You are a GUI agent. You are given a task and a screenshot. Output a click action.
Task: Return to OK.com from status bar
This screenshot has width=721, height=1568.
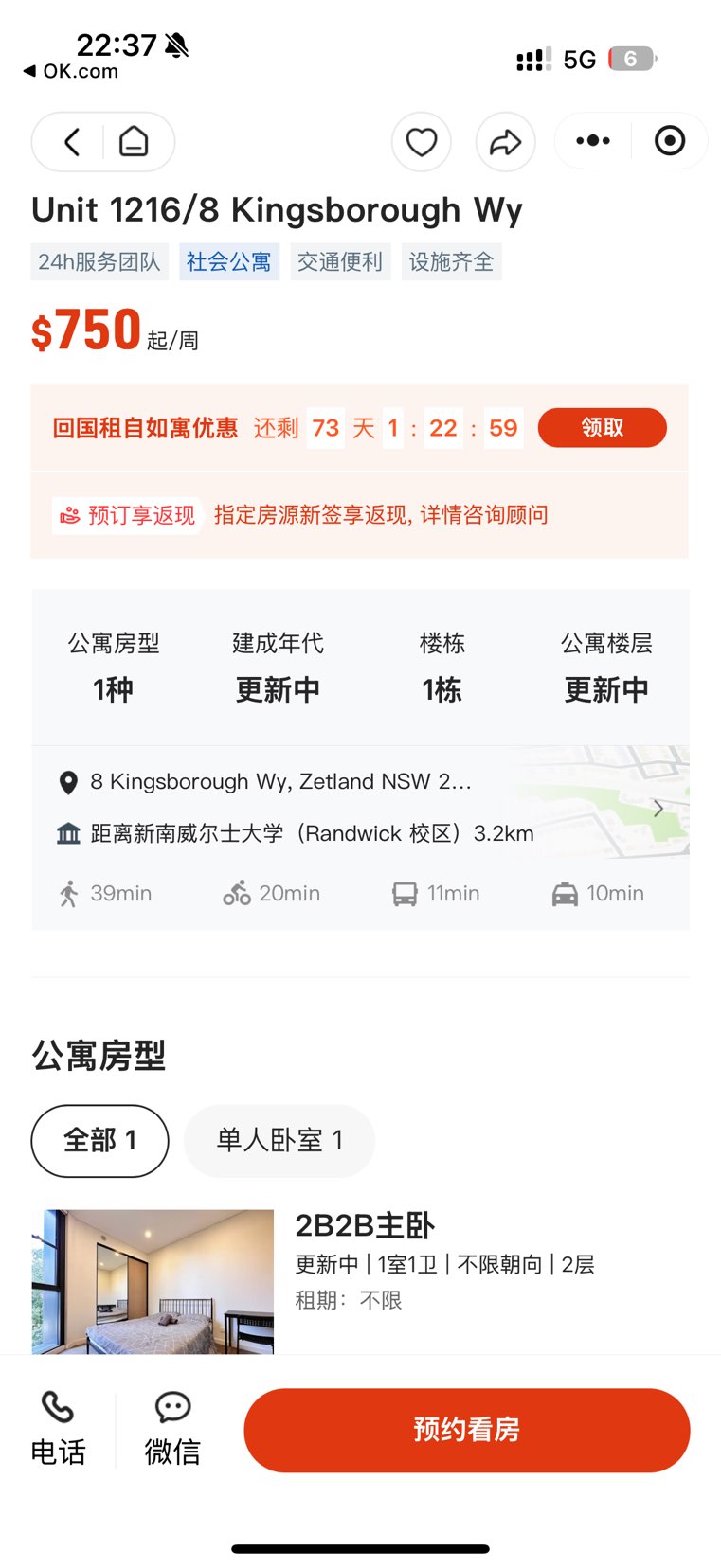(71, 71)
